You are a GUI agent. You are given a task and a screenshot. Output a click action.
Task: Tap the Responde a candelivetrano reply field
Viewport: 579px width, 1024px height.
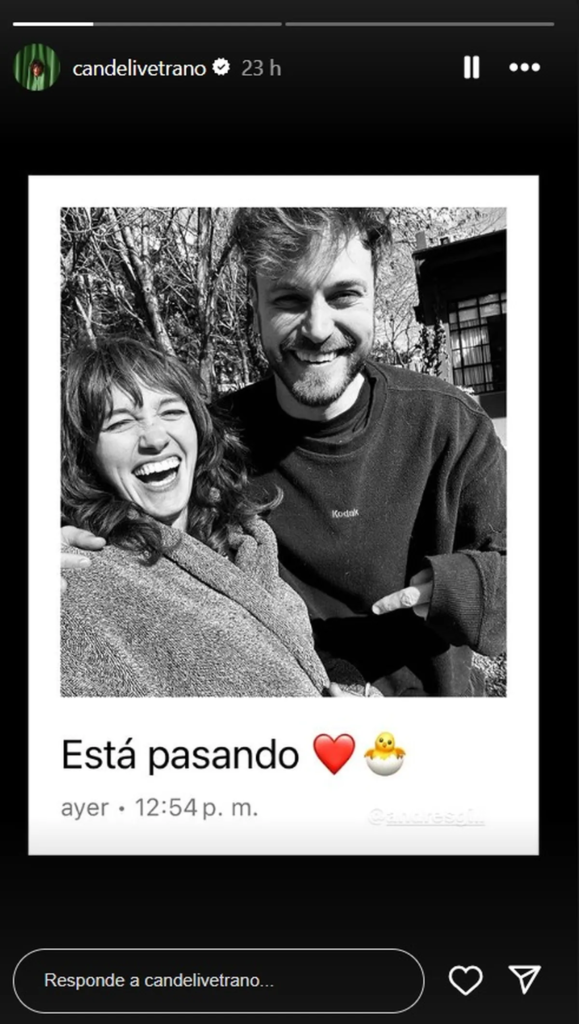(x=219, y=980)
